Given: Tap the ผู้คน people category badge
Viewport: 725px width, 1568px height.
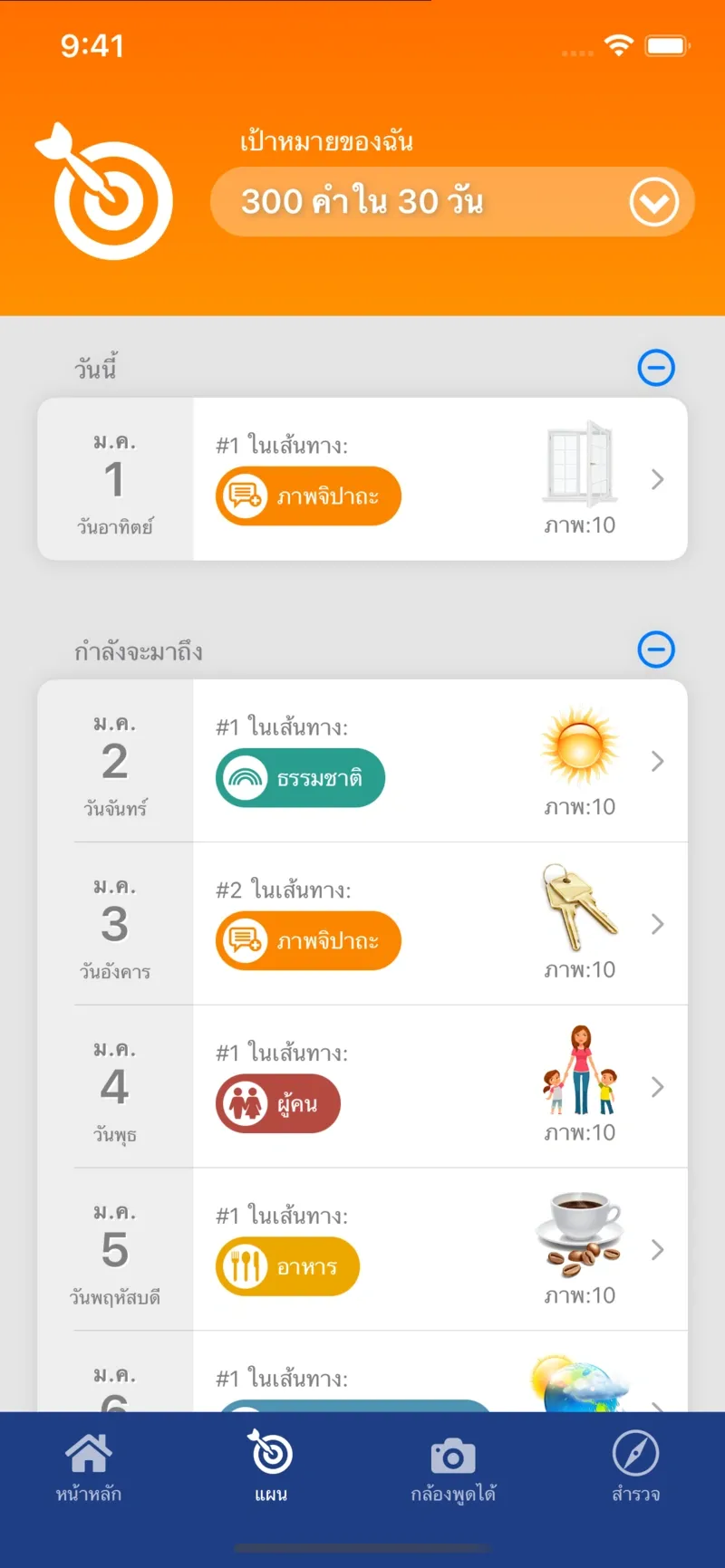Looking at the screenshot, I should tap(277, 1103).
